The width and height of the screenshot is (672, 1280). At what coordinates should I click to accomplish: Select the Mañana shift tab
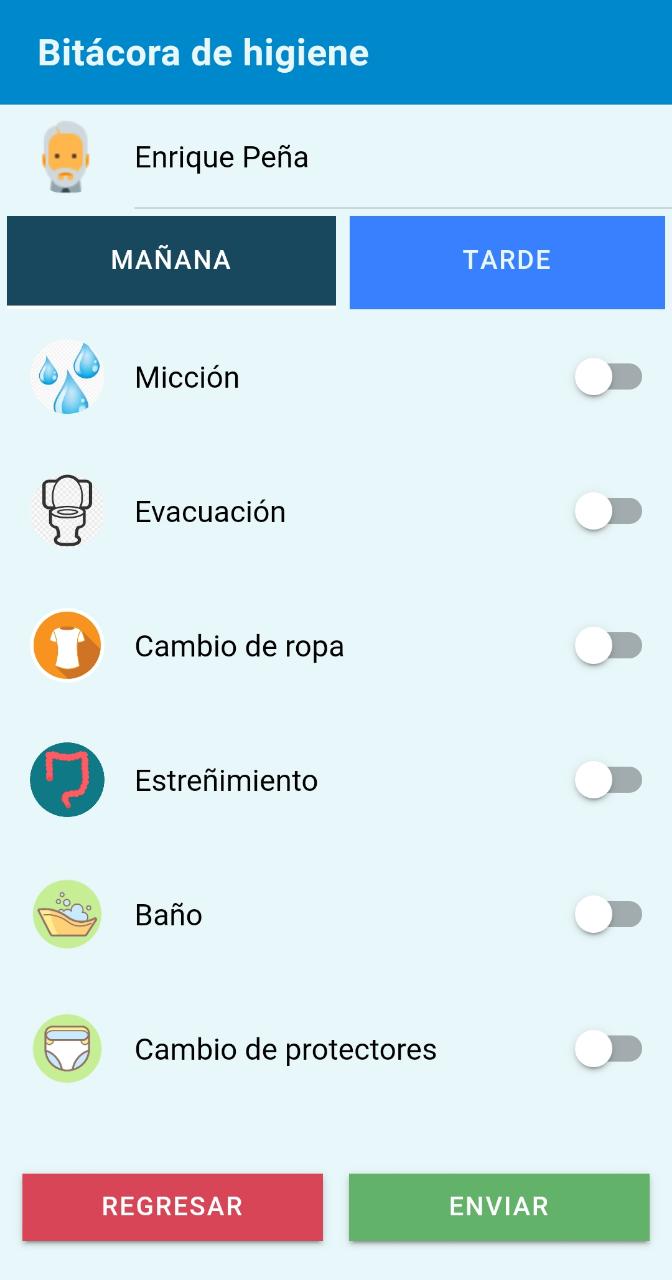[x=171, y=260]
